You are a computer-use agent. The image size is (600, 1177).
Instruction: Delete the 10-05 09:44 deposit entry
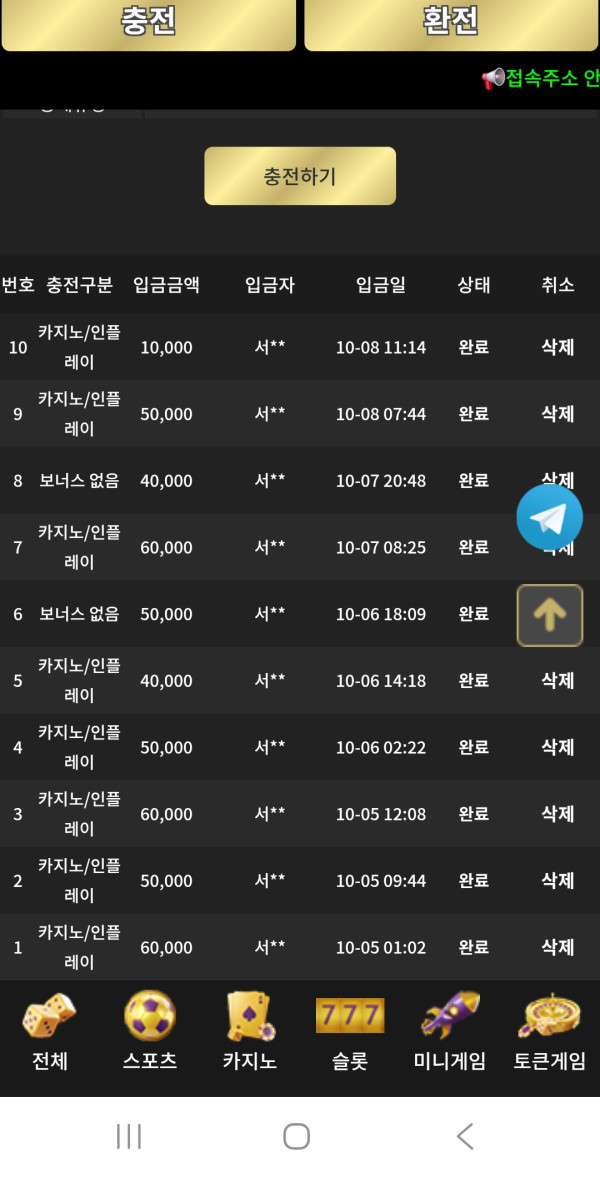[557, 881]
